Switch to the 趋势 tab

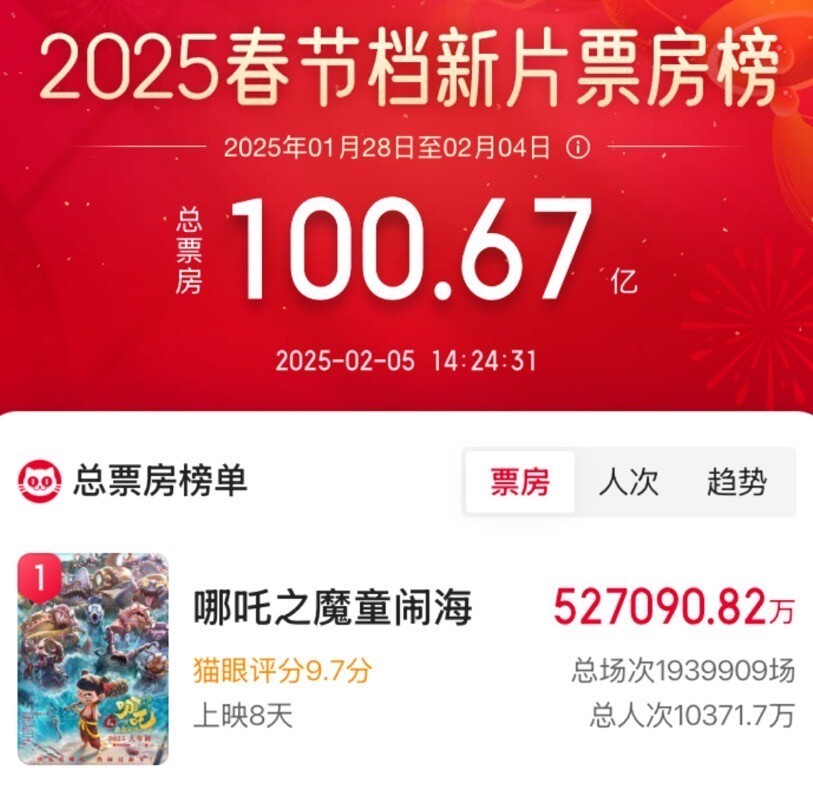coord(737,482)
